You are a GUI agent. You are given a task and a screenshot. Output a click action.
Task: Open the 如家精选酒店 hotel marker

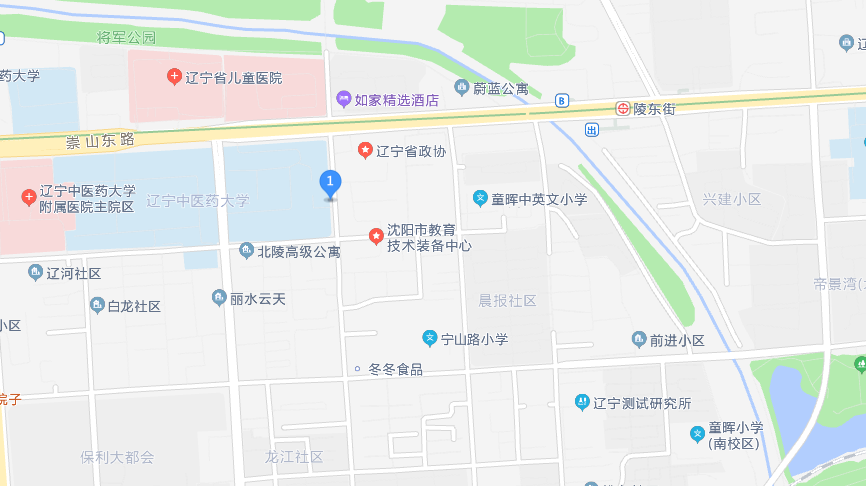pos(344,99)
